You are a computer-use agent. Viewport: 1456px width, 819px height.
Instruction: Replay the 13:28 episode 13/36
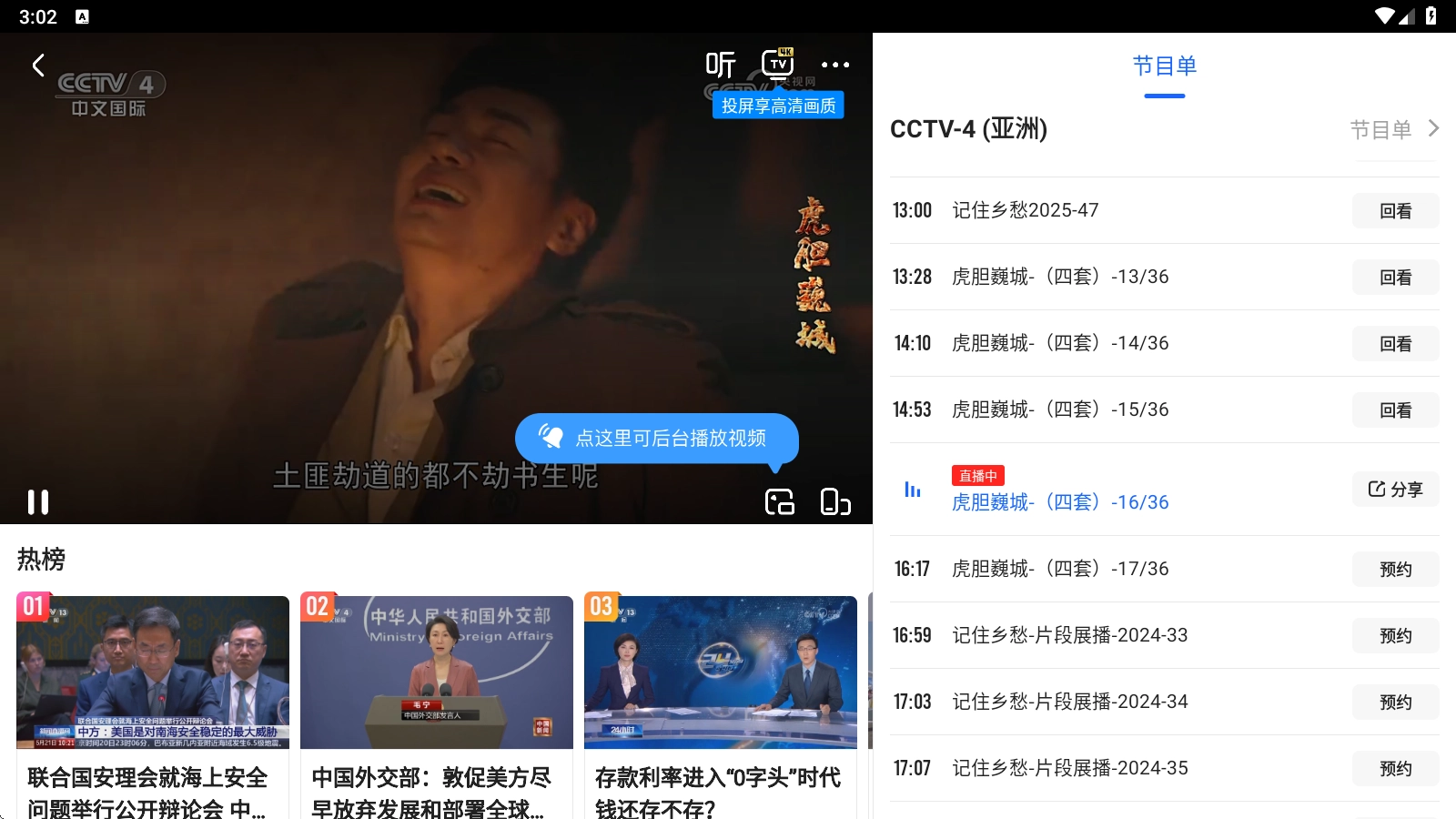click(x=1395, y=278)
